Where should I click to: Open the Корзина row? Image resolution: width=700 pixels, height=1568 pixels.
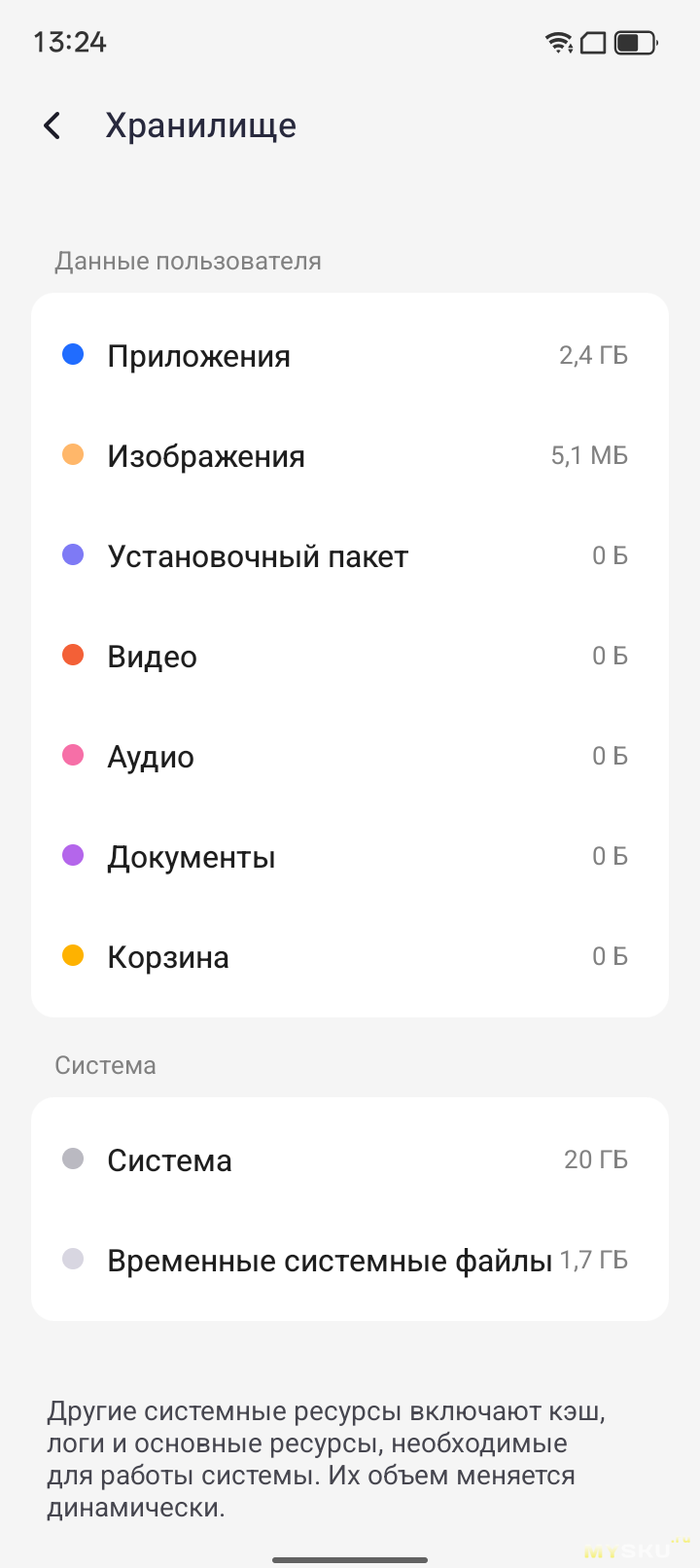coord(349,957)
